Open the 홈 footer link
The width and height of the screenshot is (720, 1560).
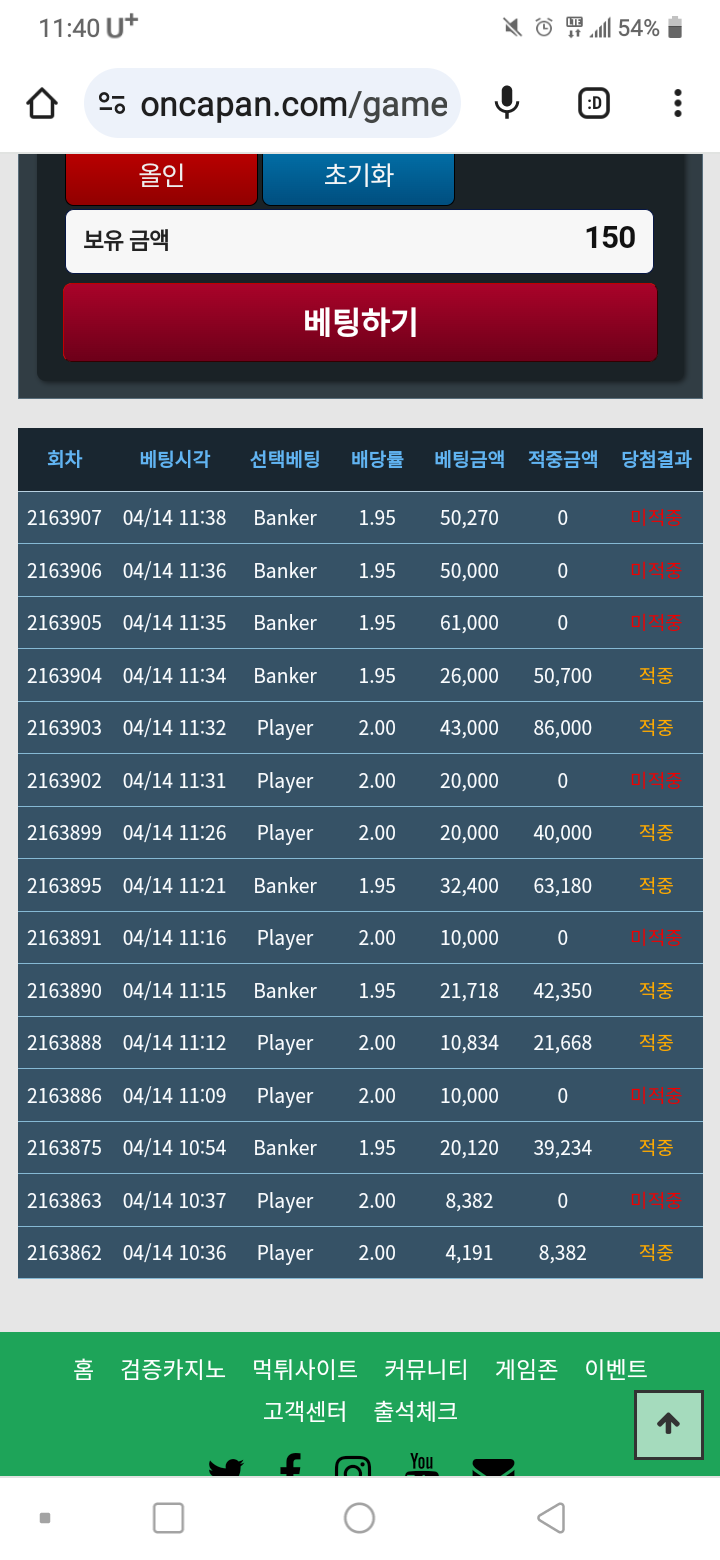pyautogui.click(x=83, y=1369)
